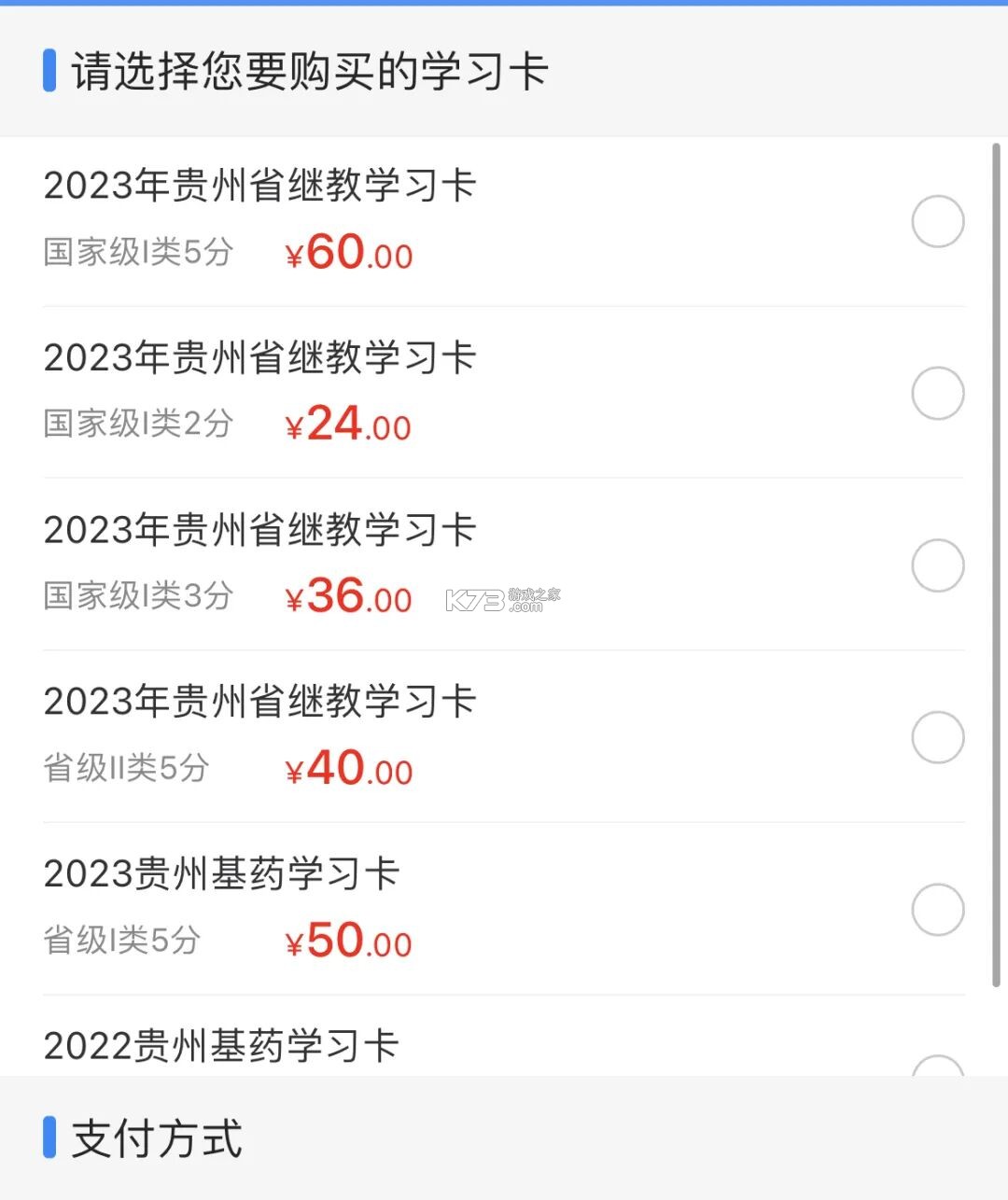Select the 国家级I类5分 ¥60 learning card radio button
The height and width of the screenshot is (1200, 1008).
[937, 221]
